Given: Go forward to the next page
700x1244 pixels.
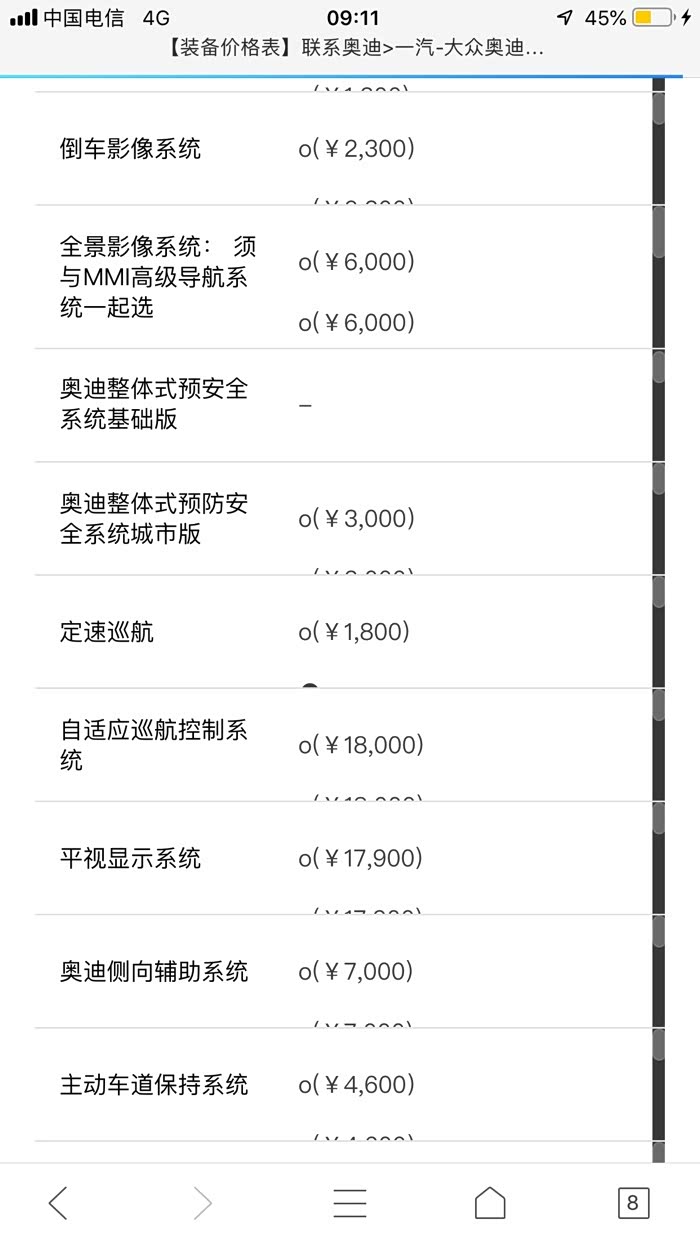Looking at the screenshot, I should (x=202, y=1203).
